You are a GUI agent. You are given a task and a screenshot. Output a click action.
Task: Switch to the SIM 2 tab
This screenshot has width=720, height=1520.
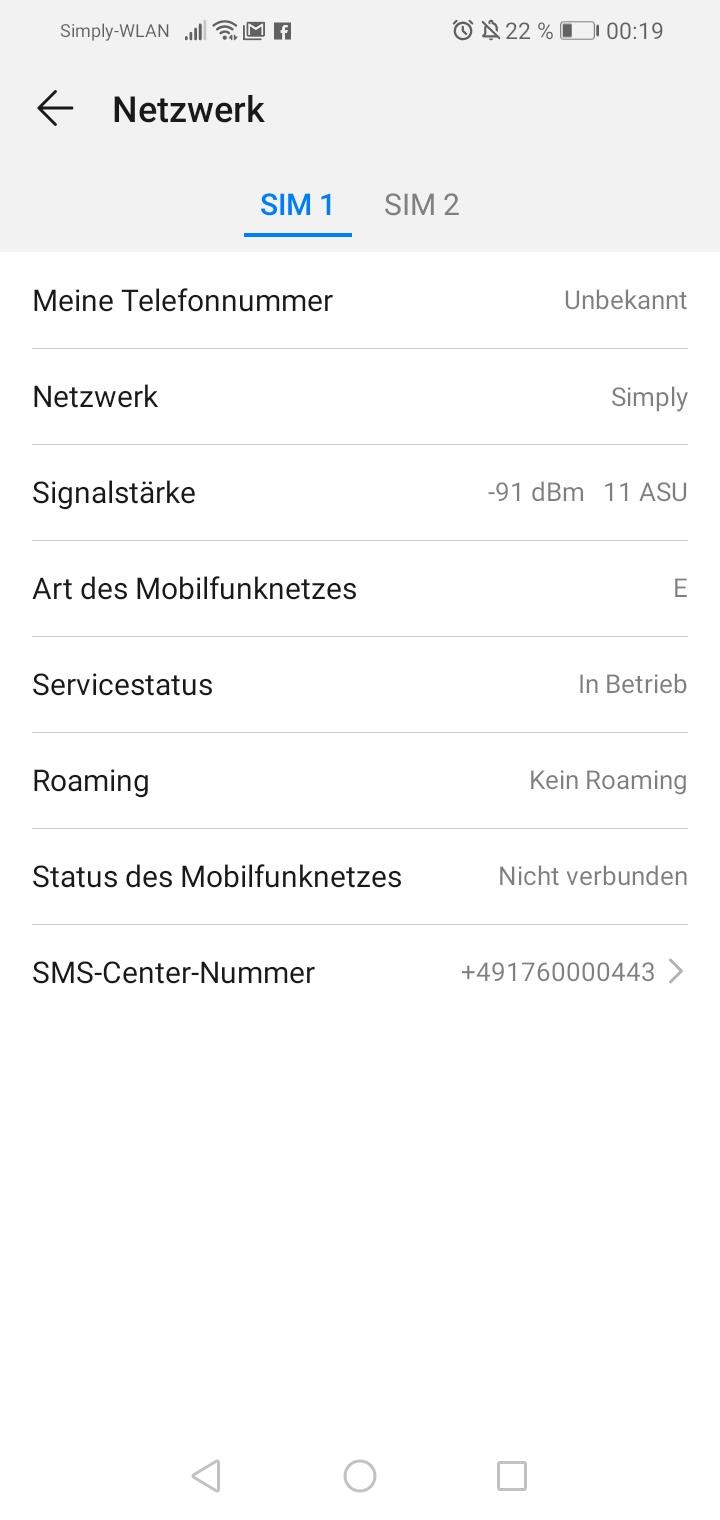(x=421, y=205)
